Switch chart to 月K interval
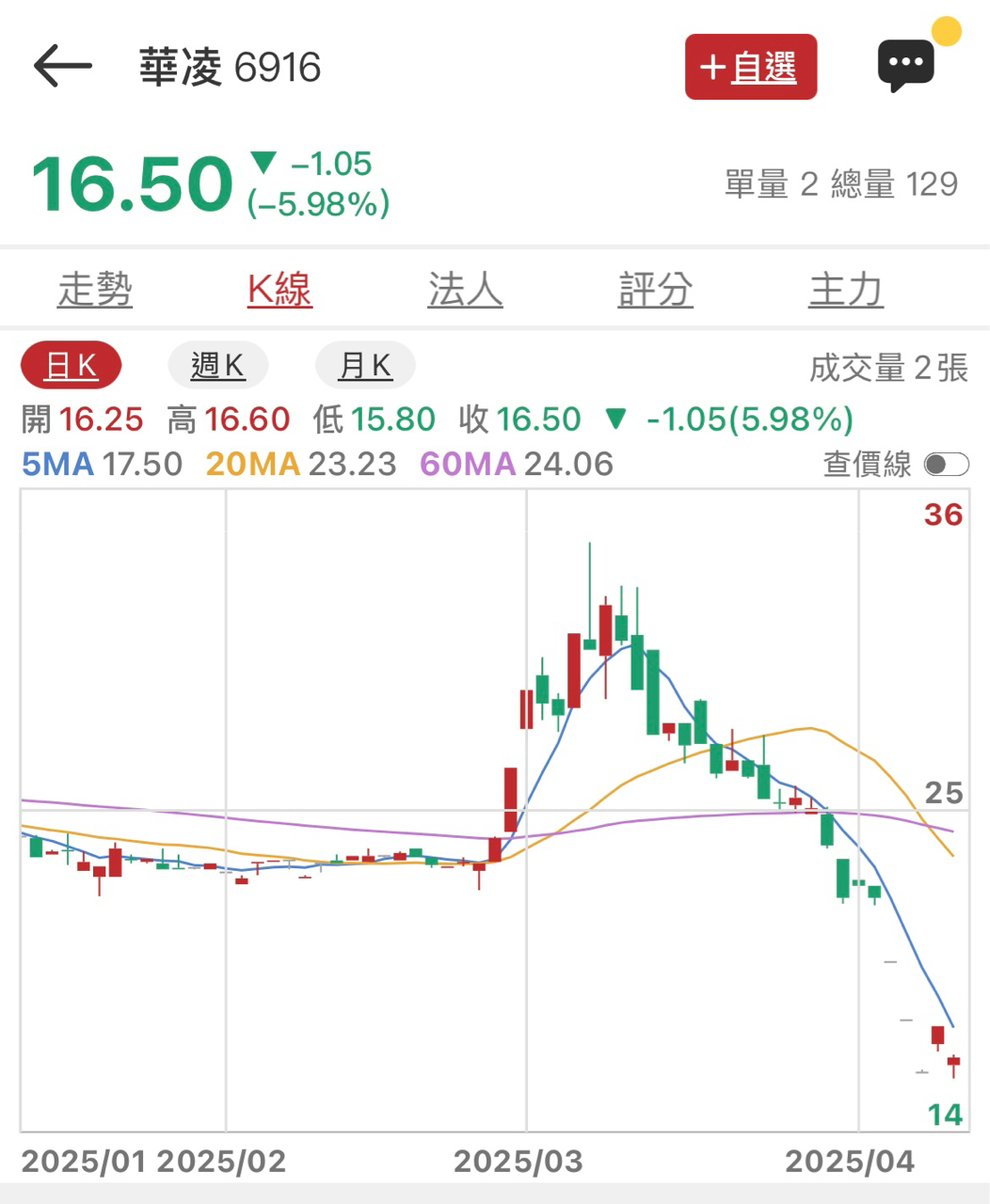The width and height of the screenshot is (990, 1204). [x=365, y=366]
